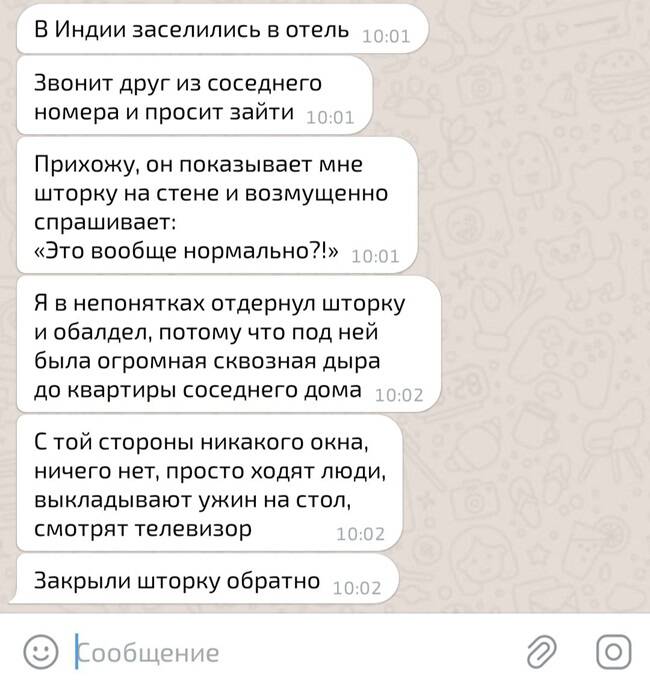650x686 pixels.
Task: Attach a file with the paperclip
Action: (541, 652)
